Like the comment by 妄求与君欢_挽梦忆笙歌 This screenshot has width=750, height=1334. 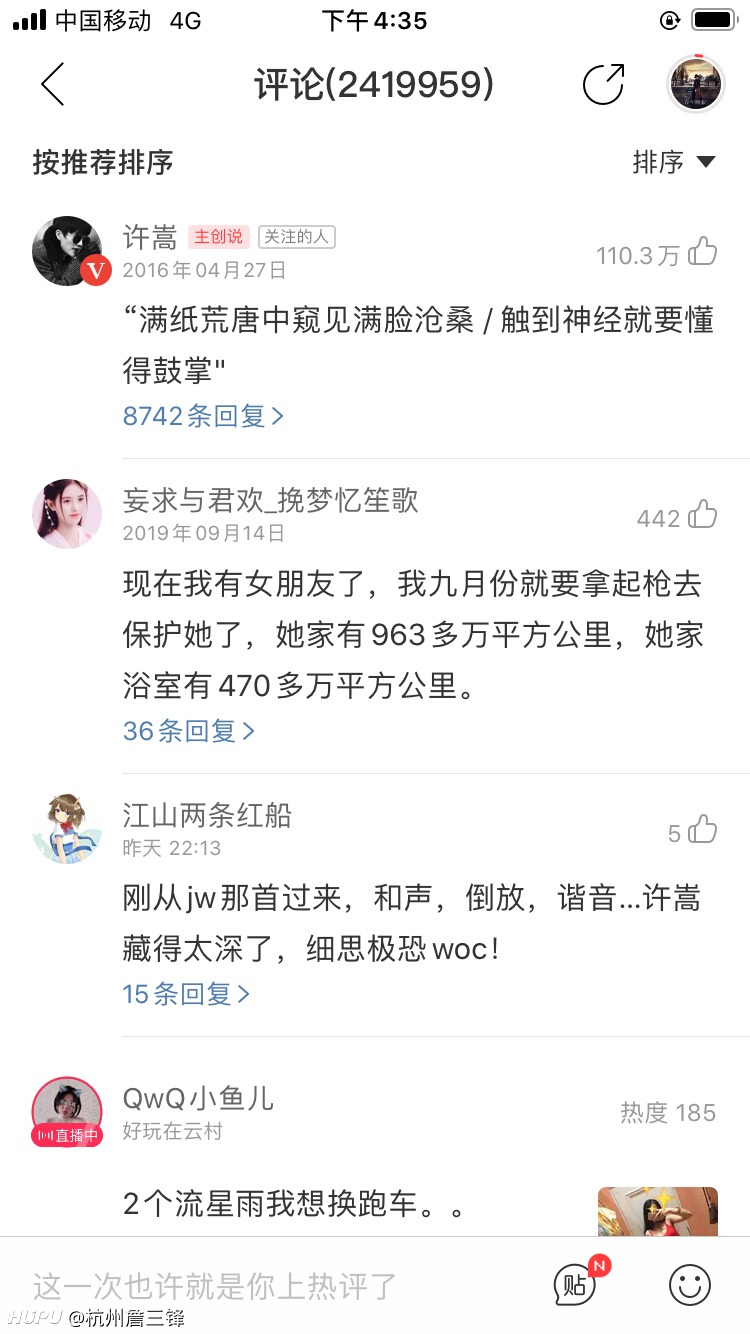pyautogui.click(x=703, y=515)
